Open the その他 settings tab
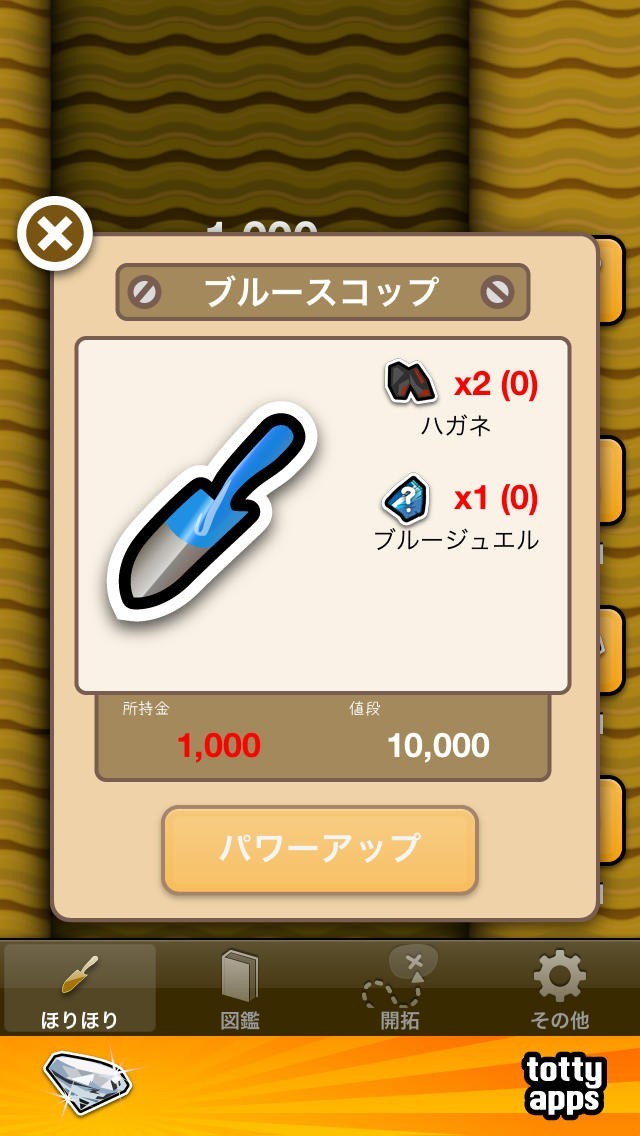Image resolution: width=640 pixels, height=1136 pixels. pos(559,989)
